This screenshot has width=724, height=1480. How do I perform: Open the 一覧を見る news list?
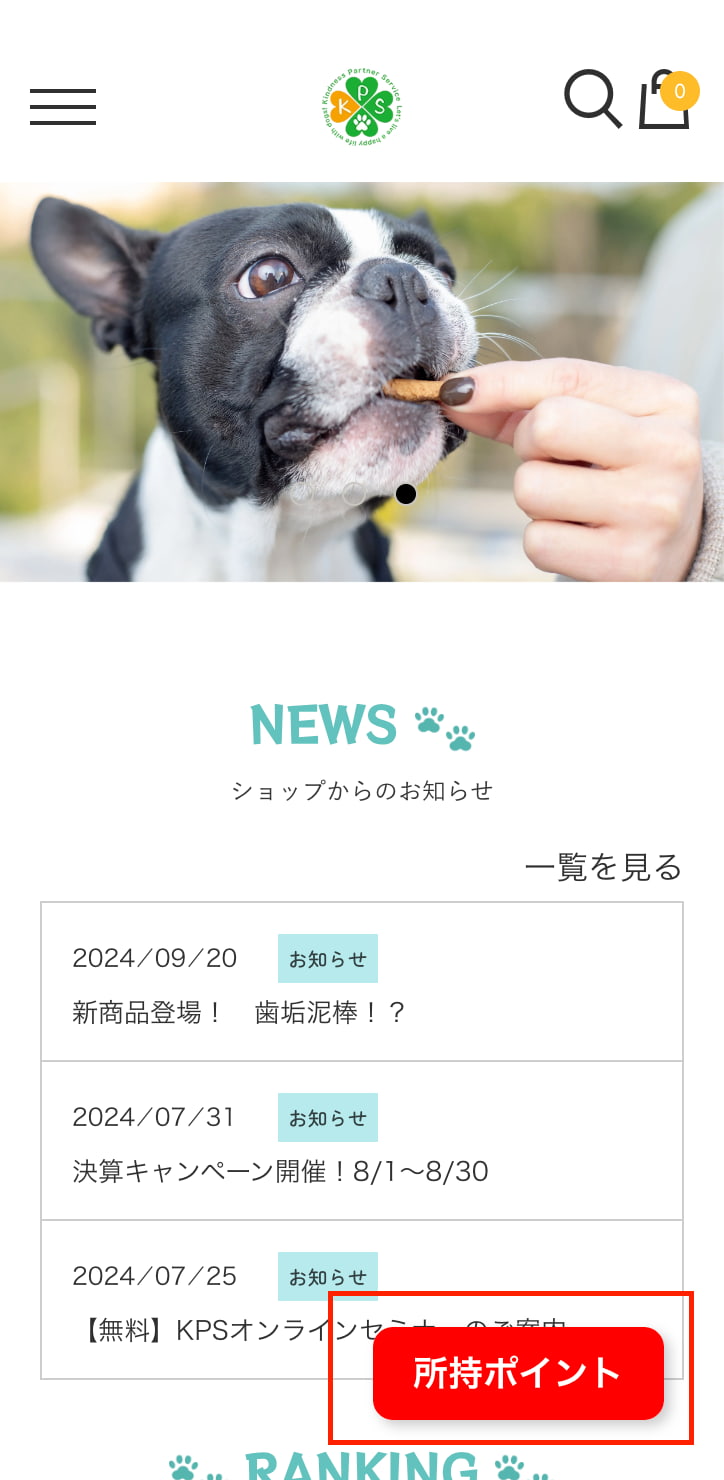pyautogui.click(x=603, y=867)
